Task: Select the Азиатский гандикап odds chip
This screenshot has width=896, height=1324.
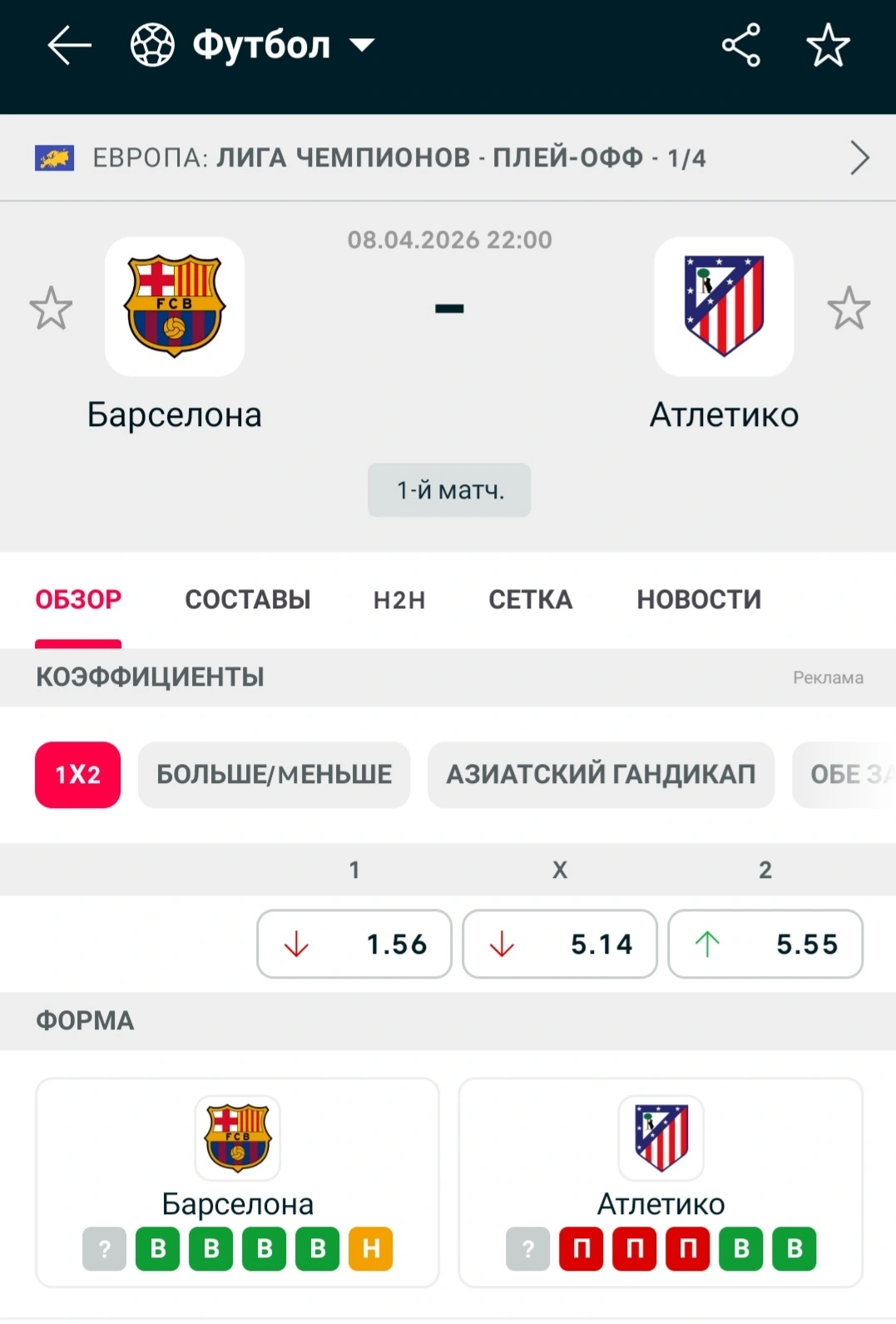Action: tap(601, 775)
